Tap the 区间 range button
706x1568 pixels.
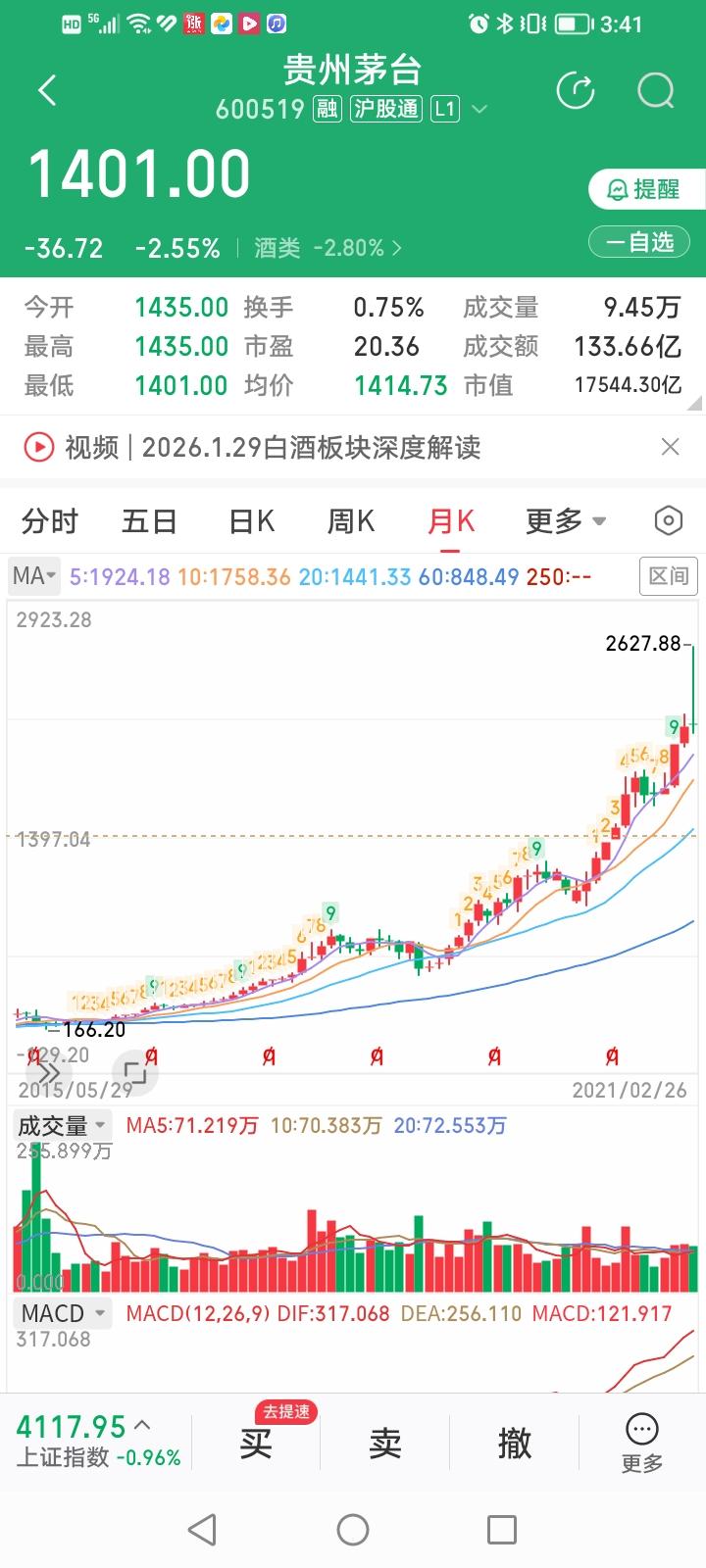(669, 576)
